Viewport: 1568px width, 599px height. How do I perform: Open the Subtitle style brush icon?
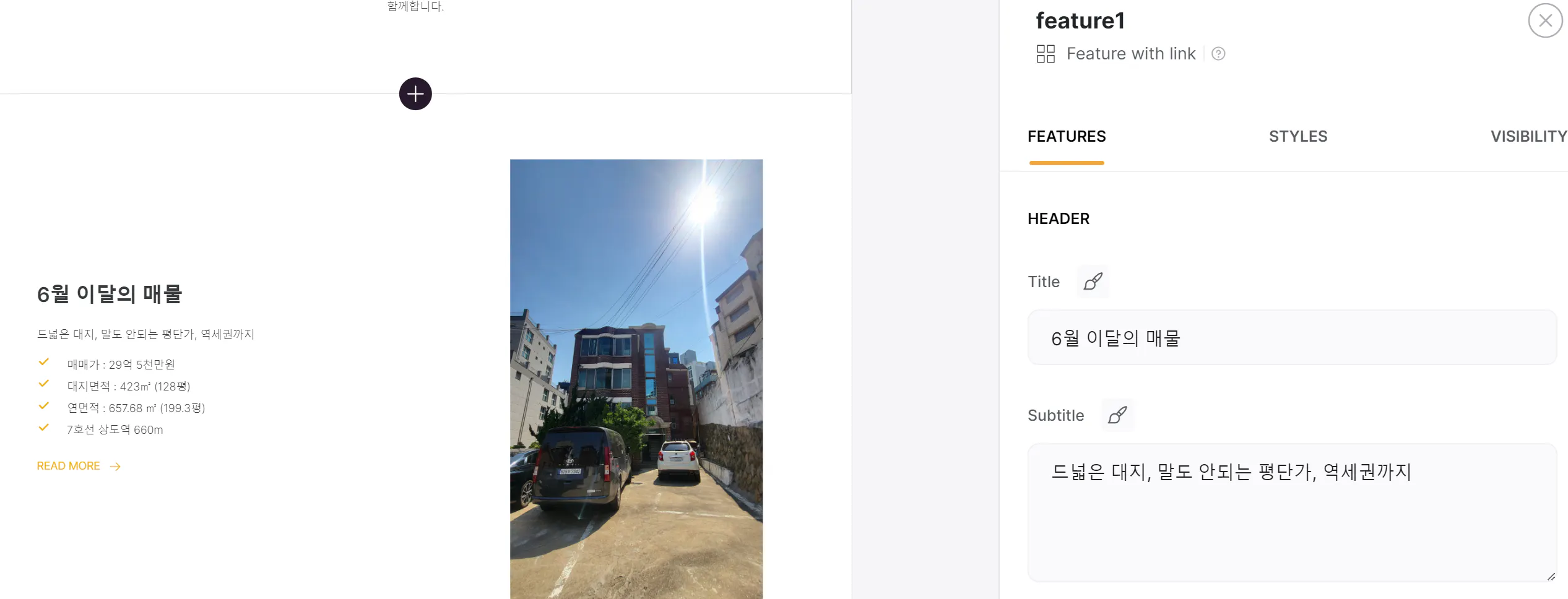1117,415
